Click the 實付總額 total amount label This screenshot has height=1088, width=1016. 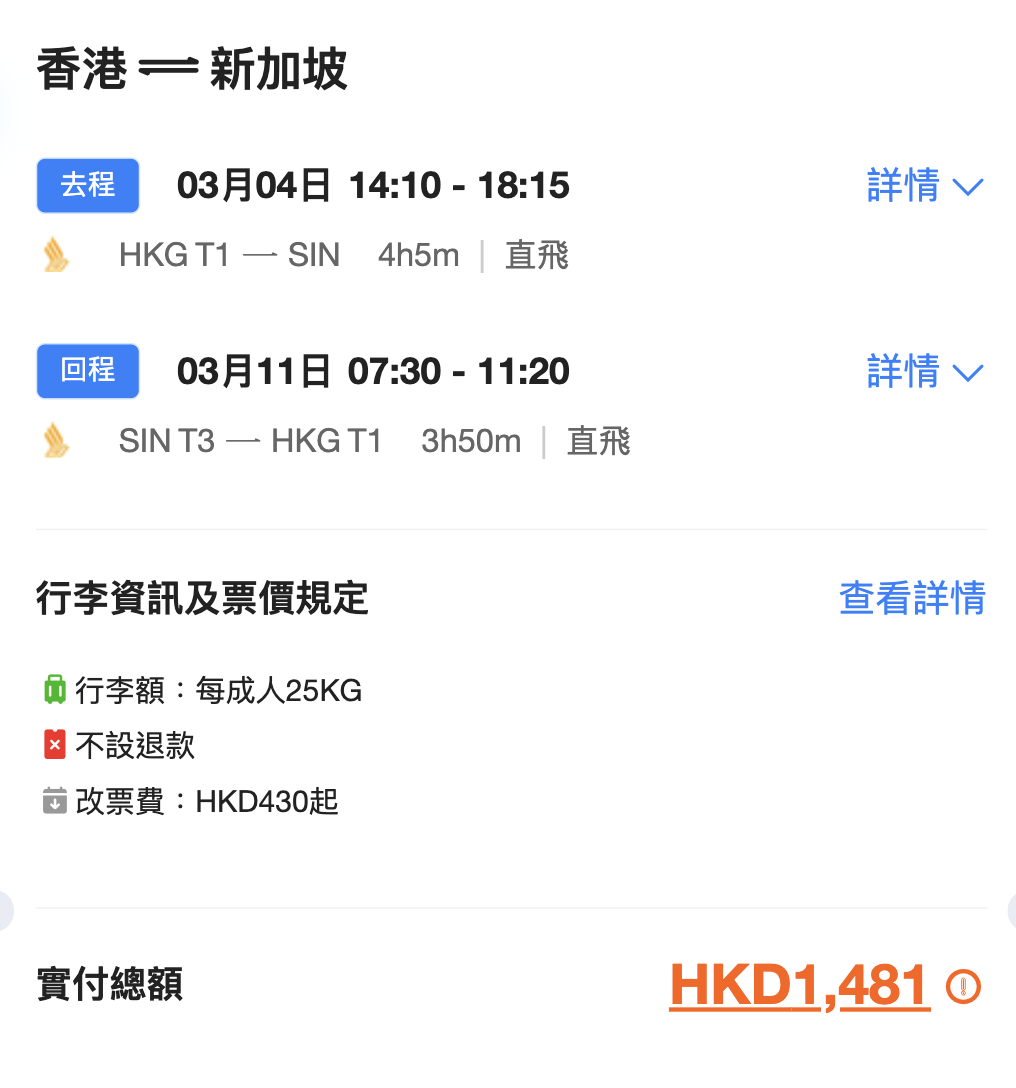(x=109, y=986)
